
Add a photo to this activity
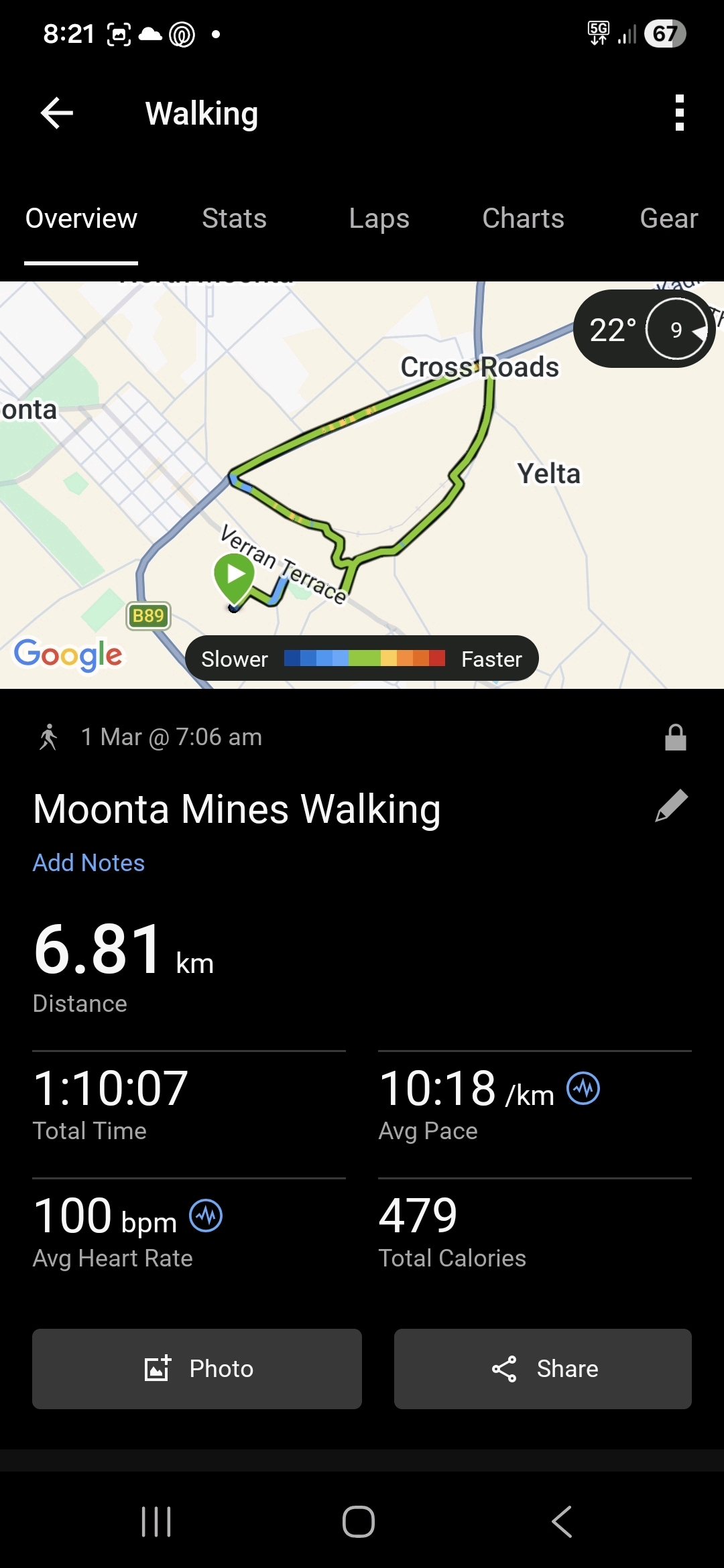tap(197, 1368)
